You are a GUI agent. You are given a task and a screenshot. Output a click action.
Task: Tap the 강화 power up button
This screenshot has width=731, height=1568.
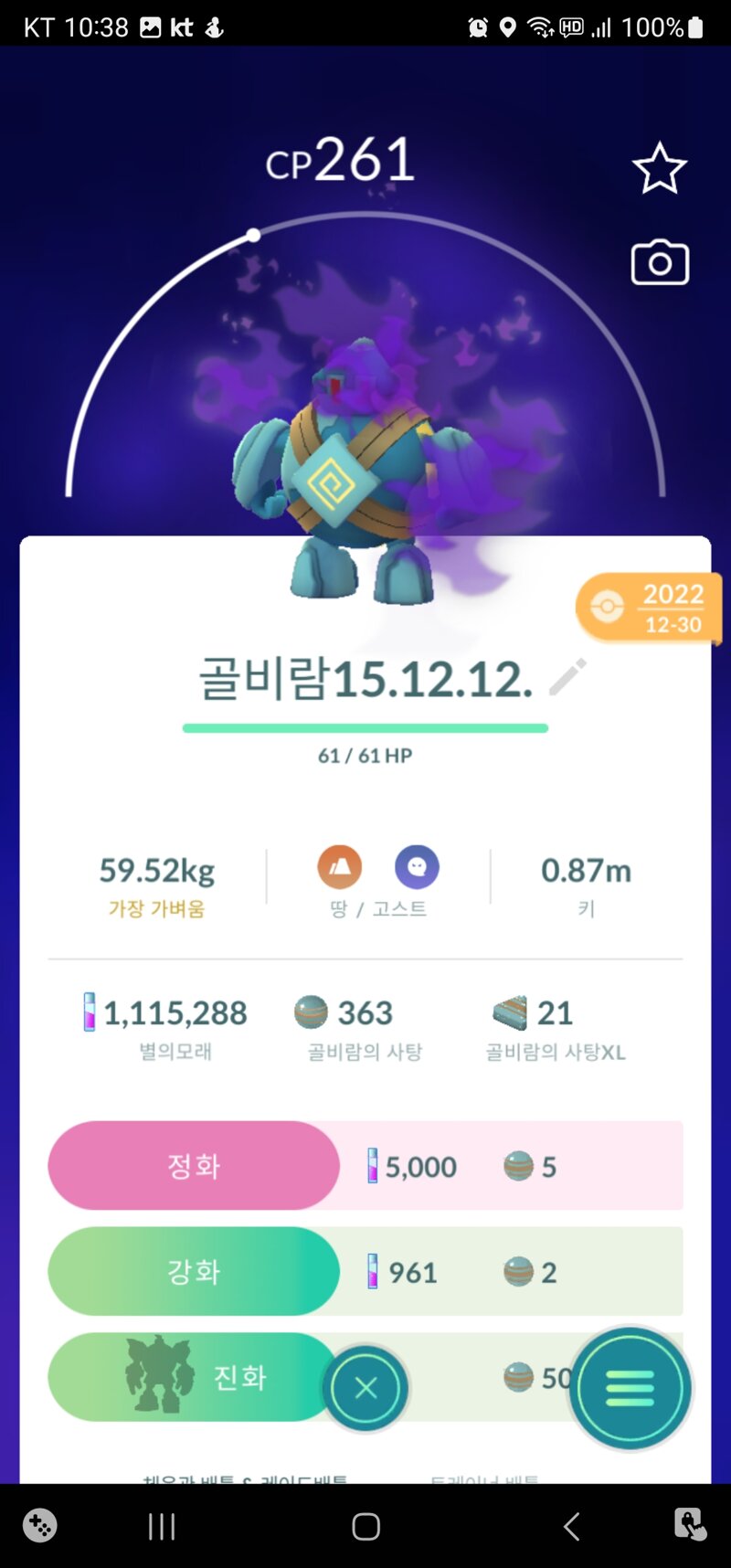click(x=194, y=1272)
